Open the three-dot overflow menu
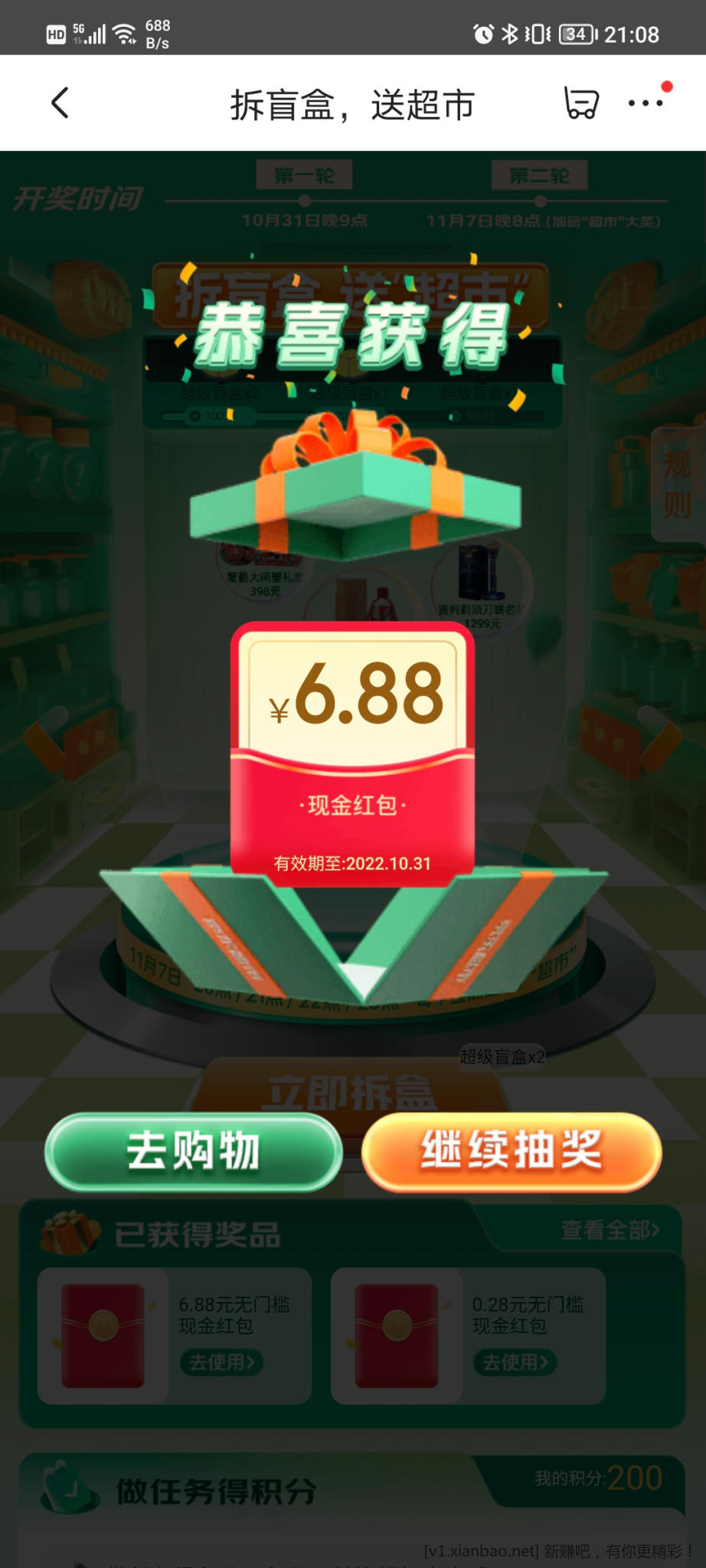This screenshot has height=1568, width=706. [x=646, y=103]
